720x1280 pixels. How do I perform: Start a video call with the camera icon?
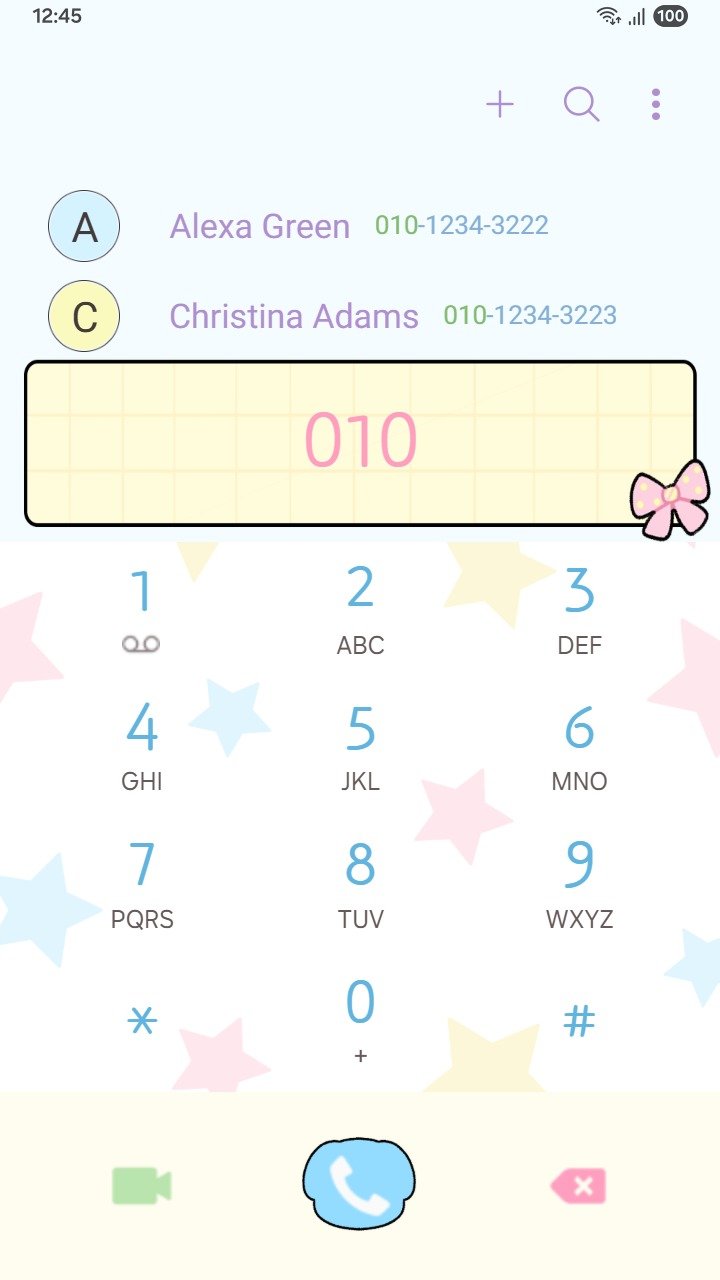pyautogui.click(x=142, y=1186)
